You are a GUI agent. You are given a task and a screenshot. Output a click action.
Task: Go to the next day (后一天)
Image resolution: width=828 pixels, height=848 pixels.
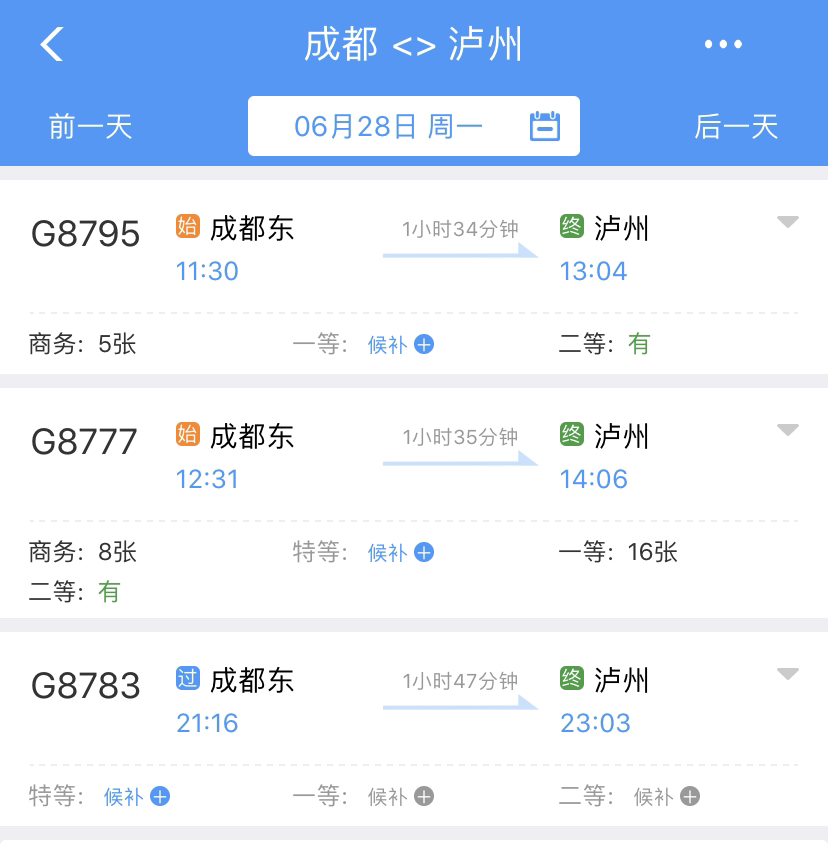(736, 127)
